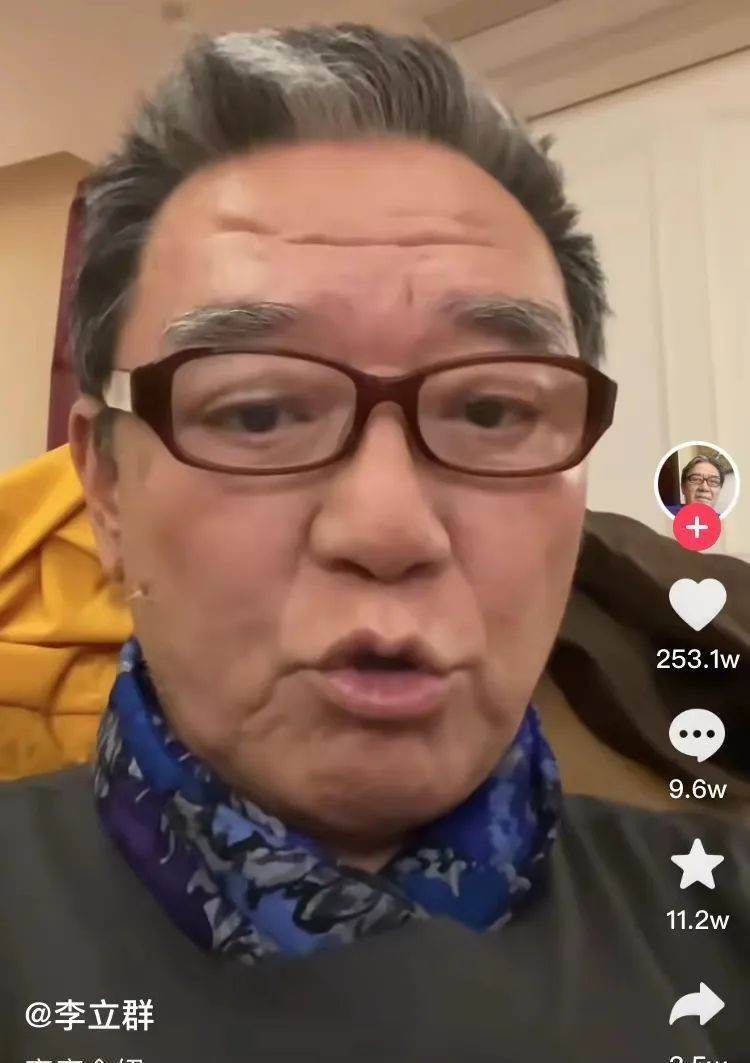Viewport: 750px width, 1063px height.
Task: Open the creator's profile avatar
Action: 697,481
